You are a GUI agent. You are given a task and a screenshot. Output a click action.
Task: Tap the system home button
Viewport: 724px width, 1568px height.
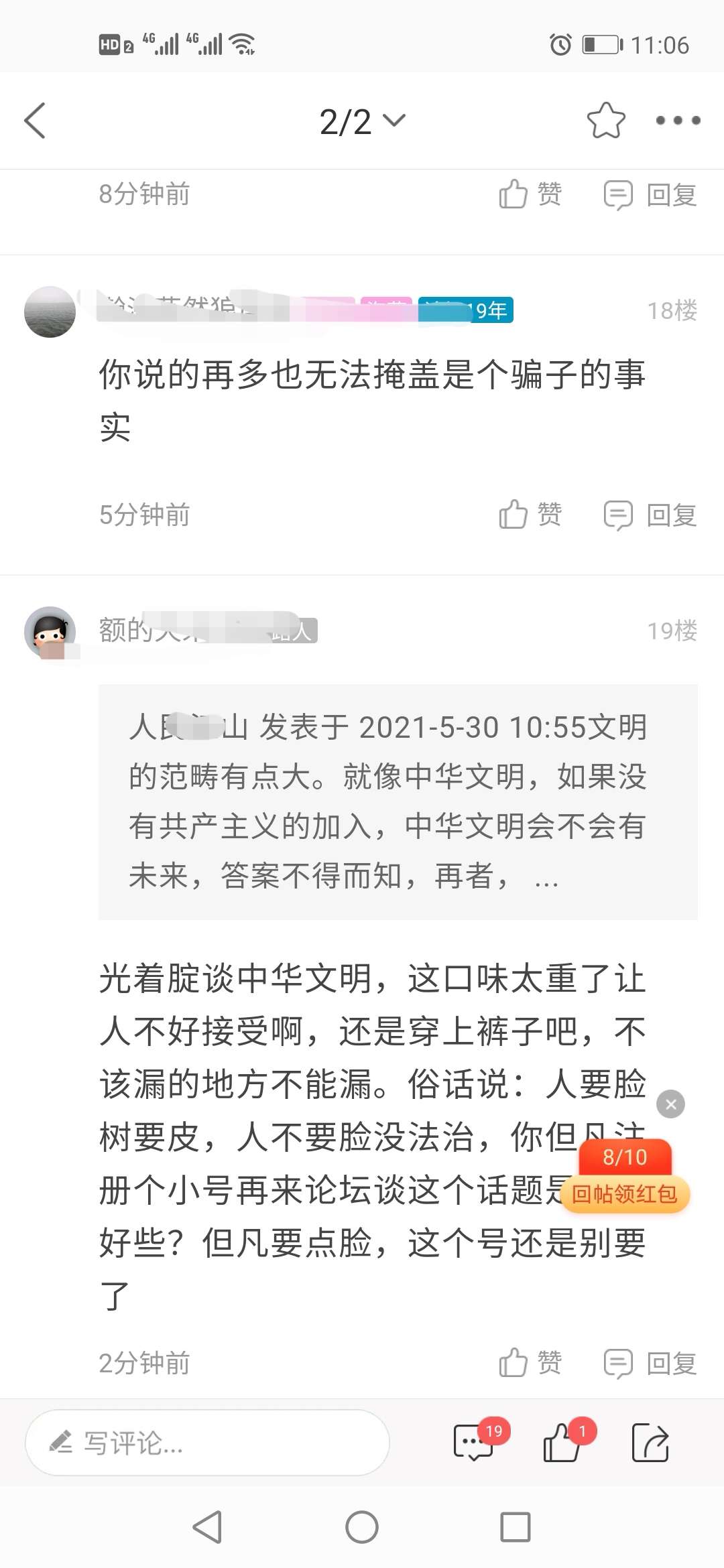[362, 1527]
